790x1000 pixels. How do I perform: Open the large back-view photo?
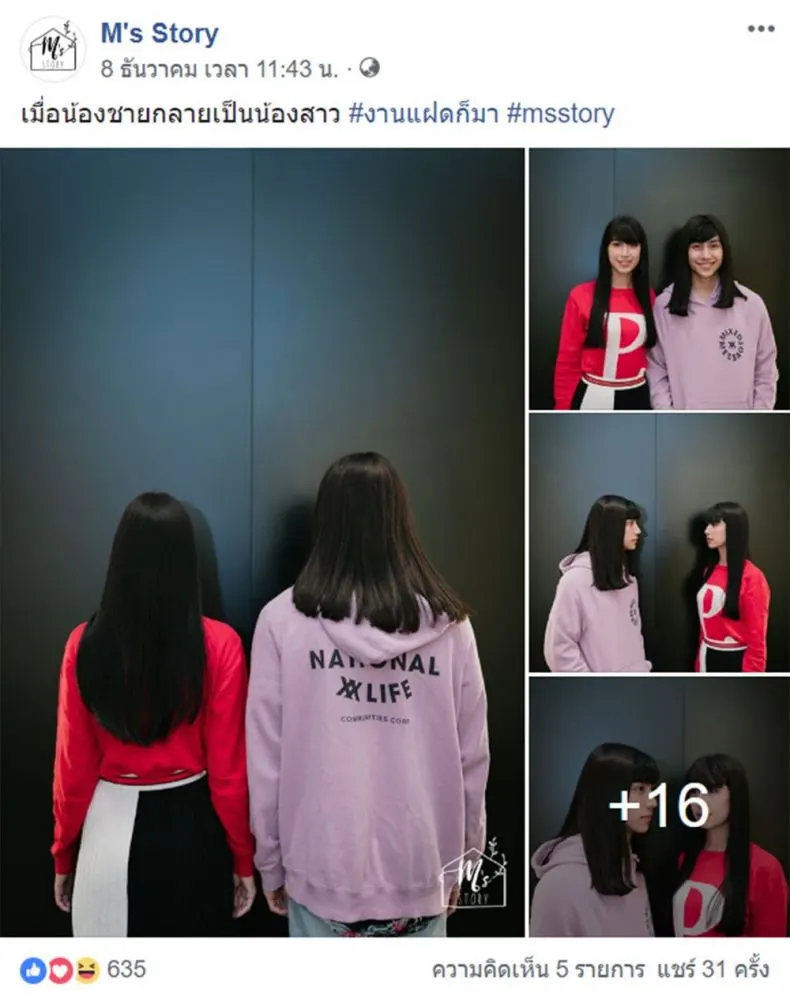[x=262, y=542]
